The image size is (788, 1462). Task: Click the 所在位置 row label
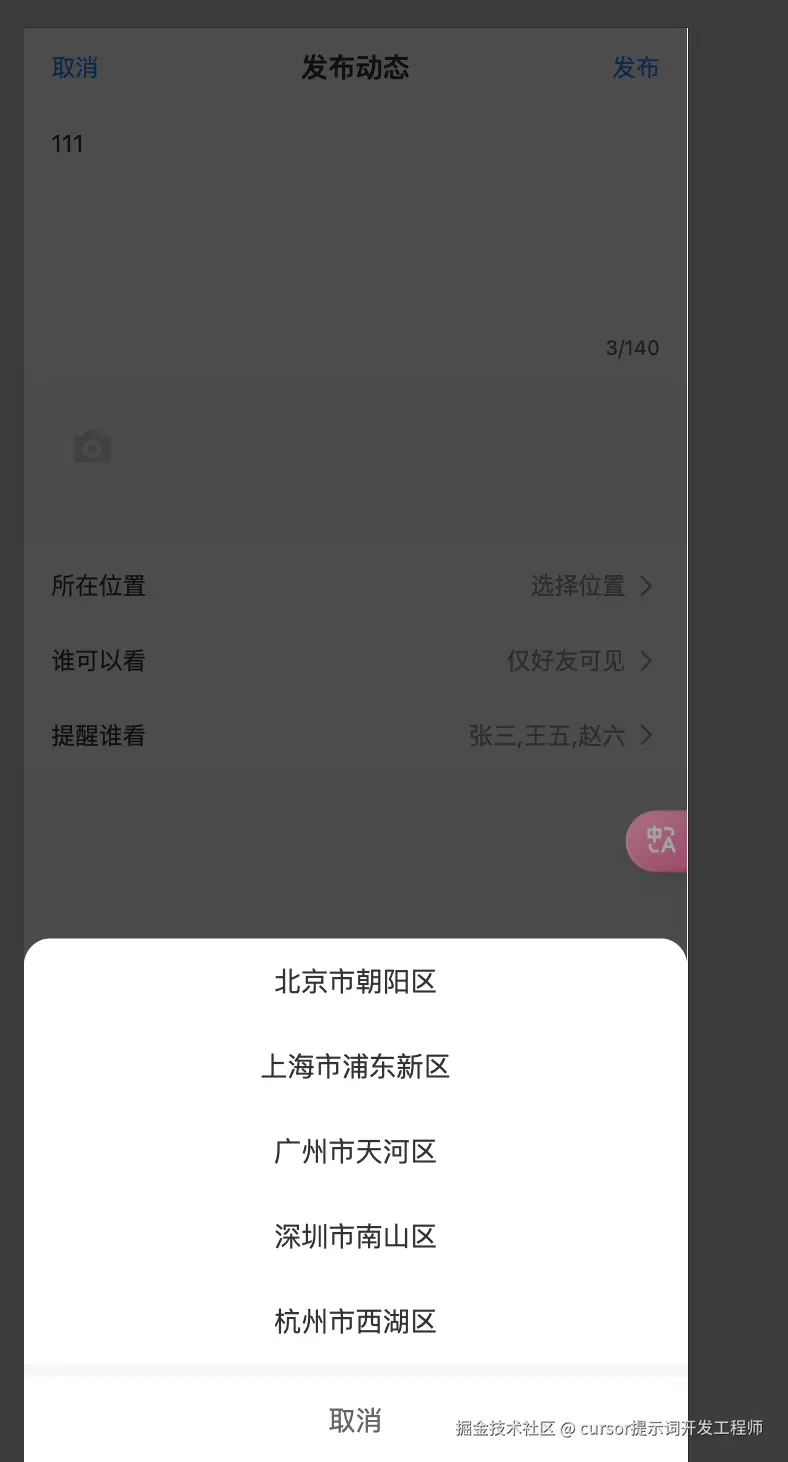tap(98, 586)
